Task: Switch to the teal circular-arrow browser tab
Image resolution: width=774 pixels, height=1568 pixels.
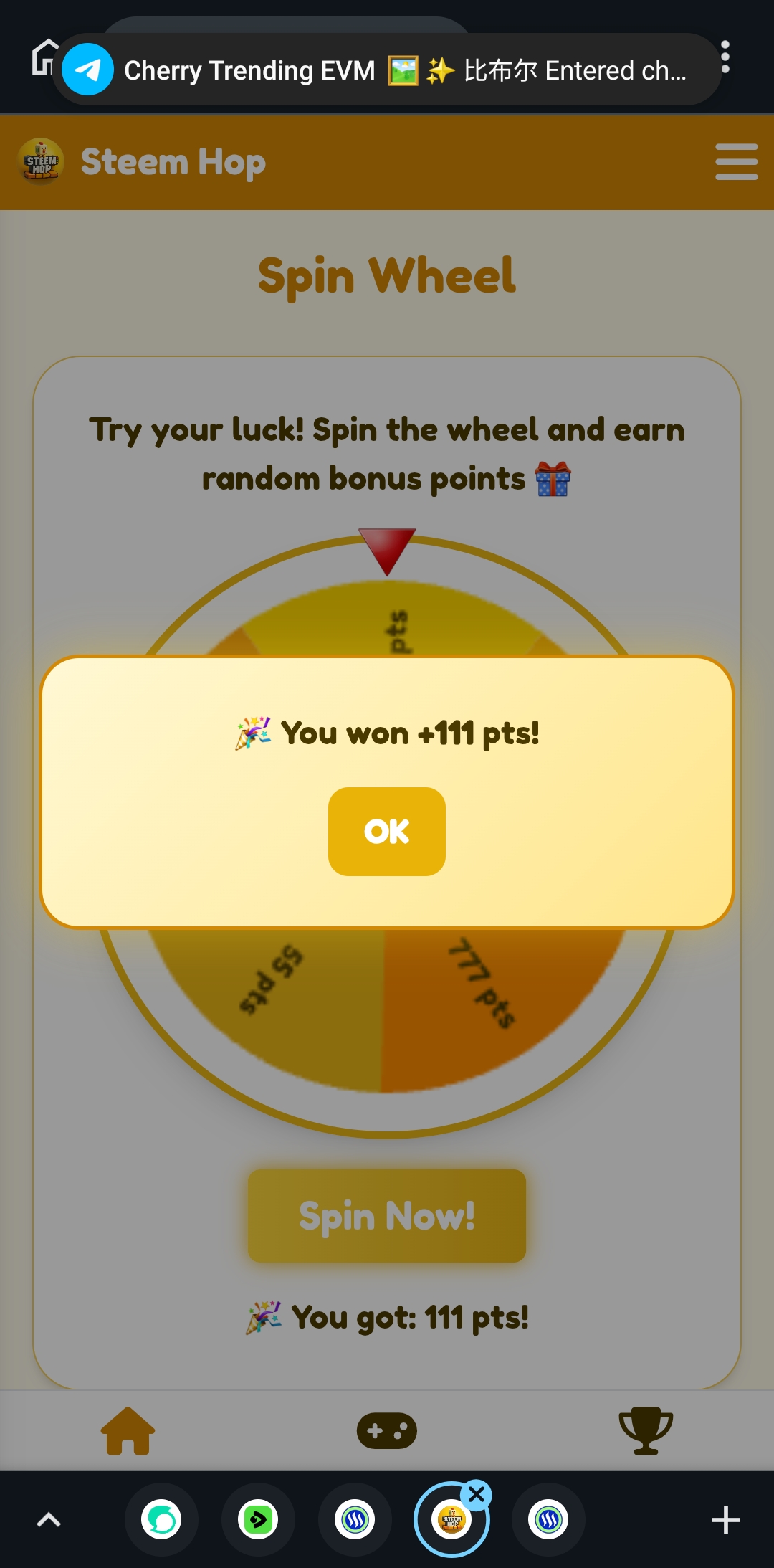Action: (162, 1520)
